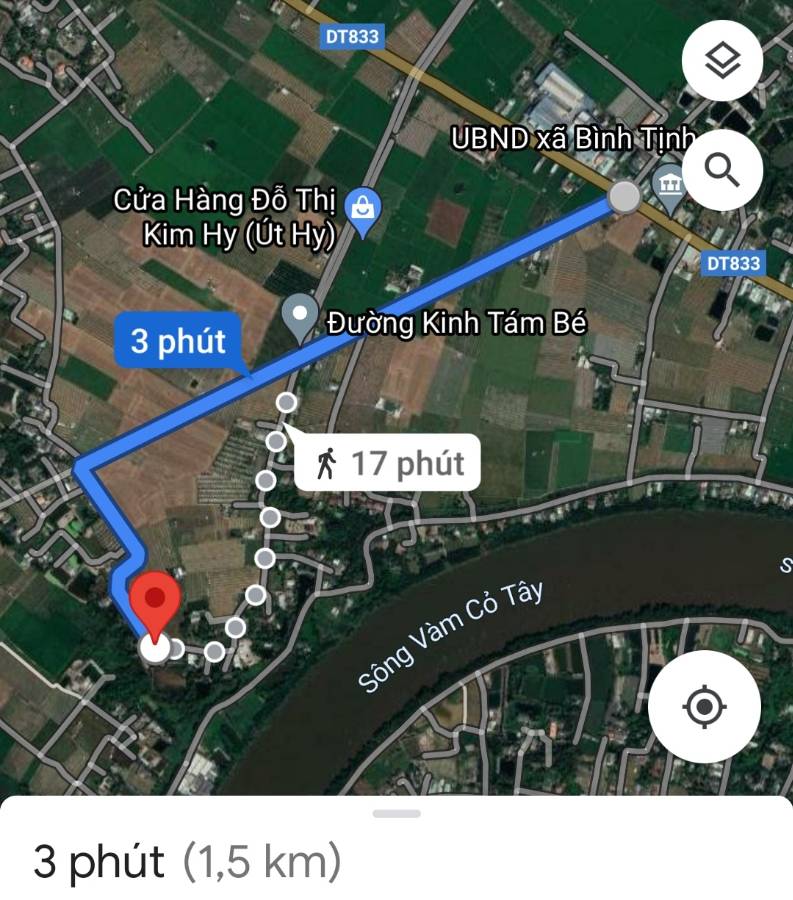Expand the 3 phút (1,5 km) route sheet
This screenshot has width=793, height=900.
(396, 813)
